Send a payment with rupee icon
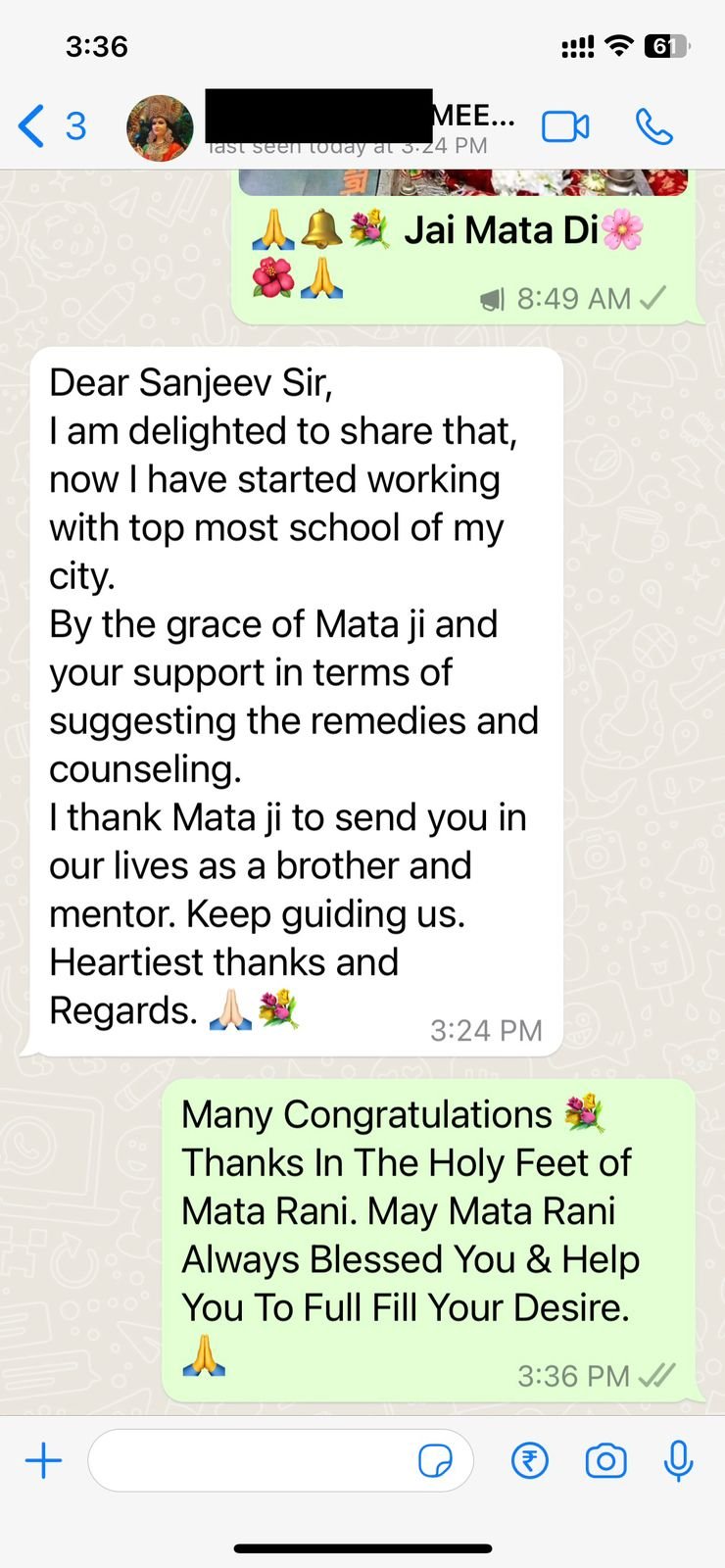725x1568 pixels. coord(529,1461)
